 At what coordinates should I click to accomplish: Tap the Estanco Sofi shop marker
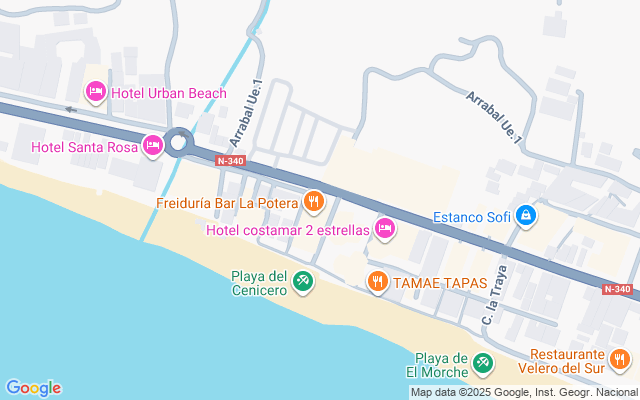[527, 215]
